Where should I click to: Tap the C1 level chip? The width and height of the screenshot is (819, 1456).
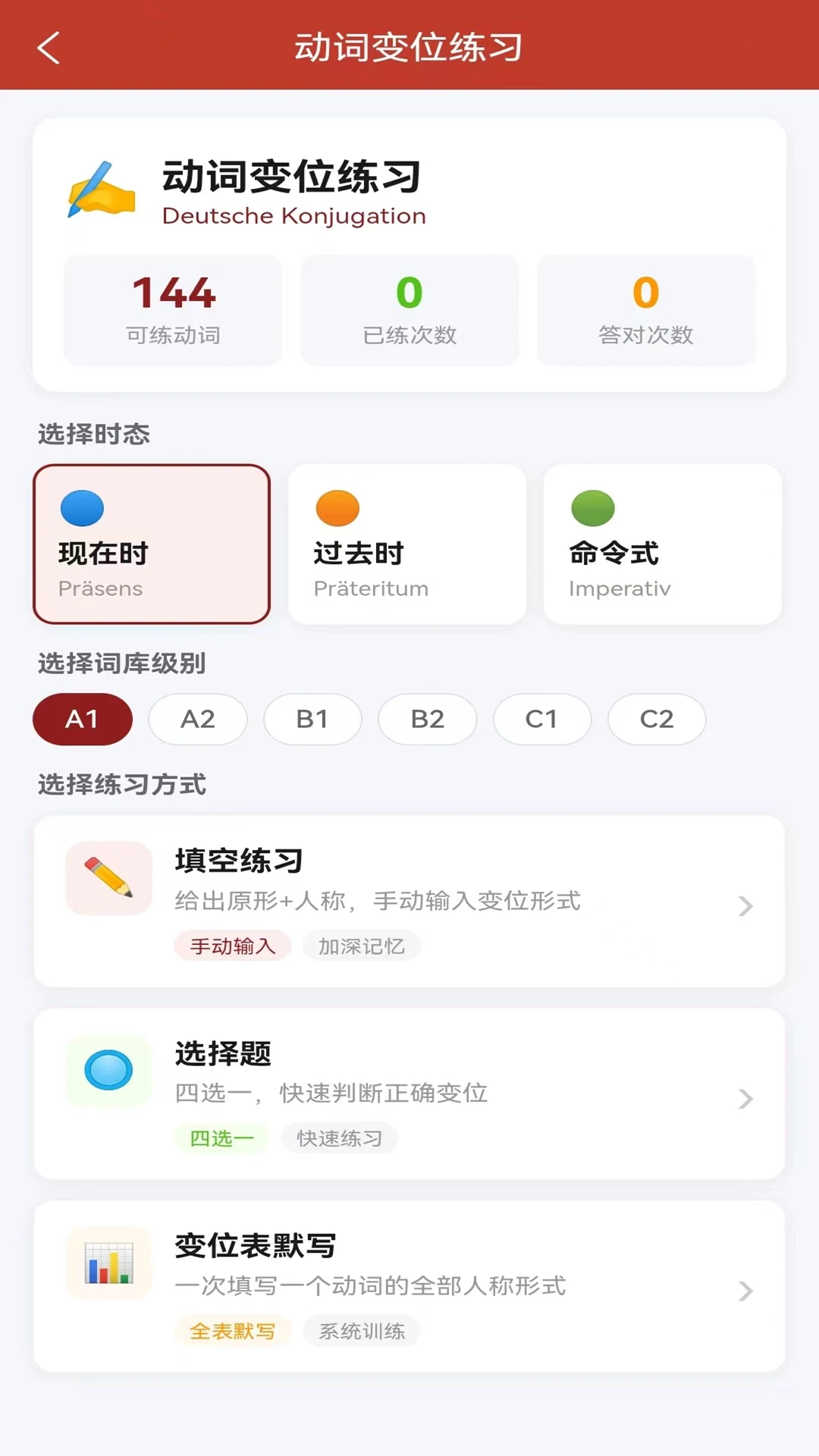point(542,719)
